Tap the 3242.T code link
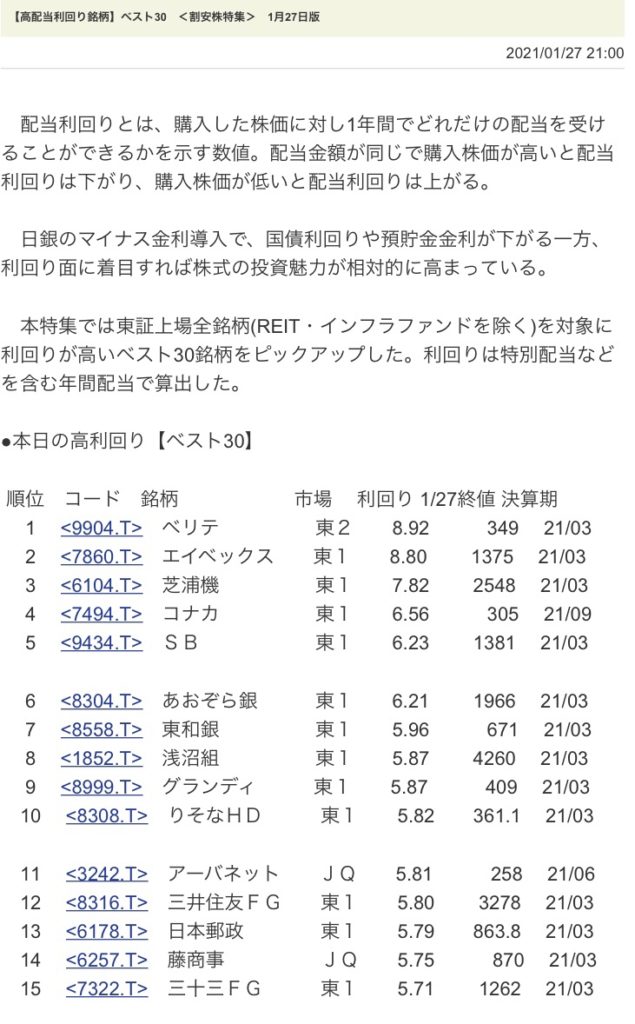Screen dimensions: 635x1024 pos(106,874)
